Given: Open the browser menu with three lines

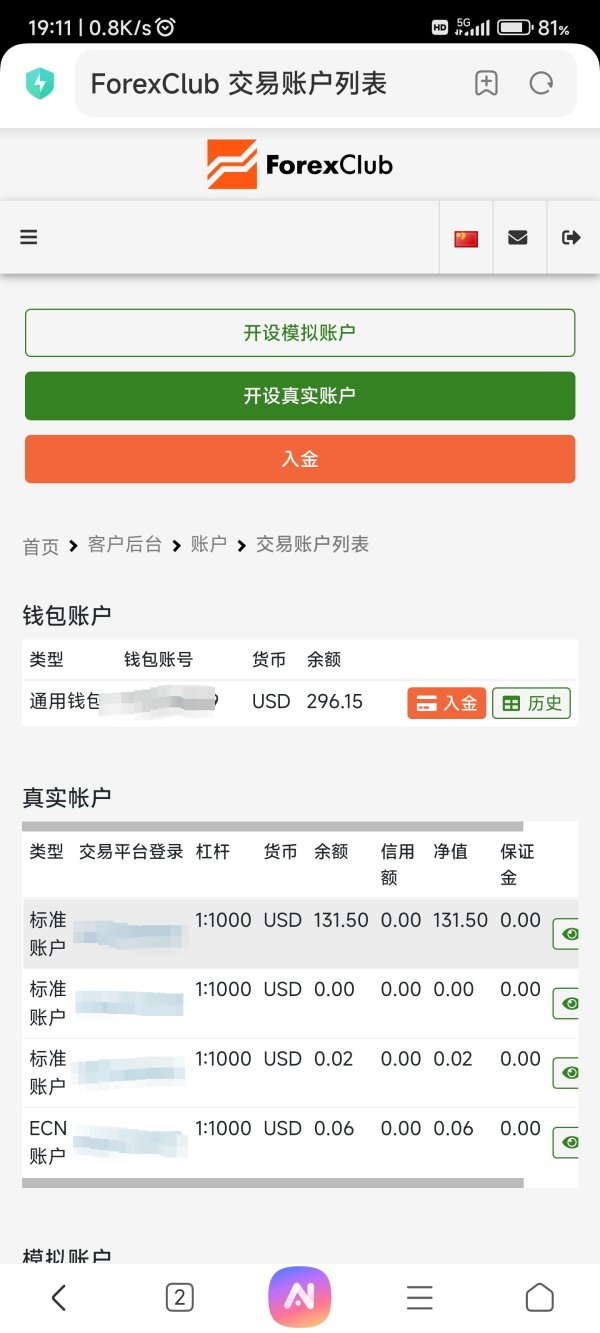Looking at the screenshot, I should 420,1298.
